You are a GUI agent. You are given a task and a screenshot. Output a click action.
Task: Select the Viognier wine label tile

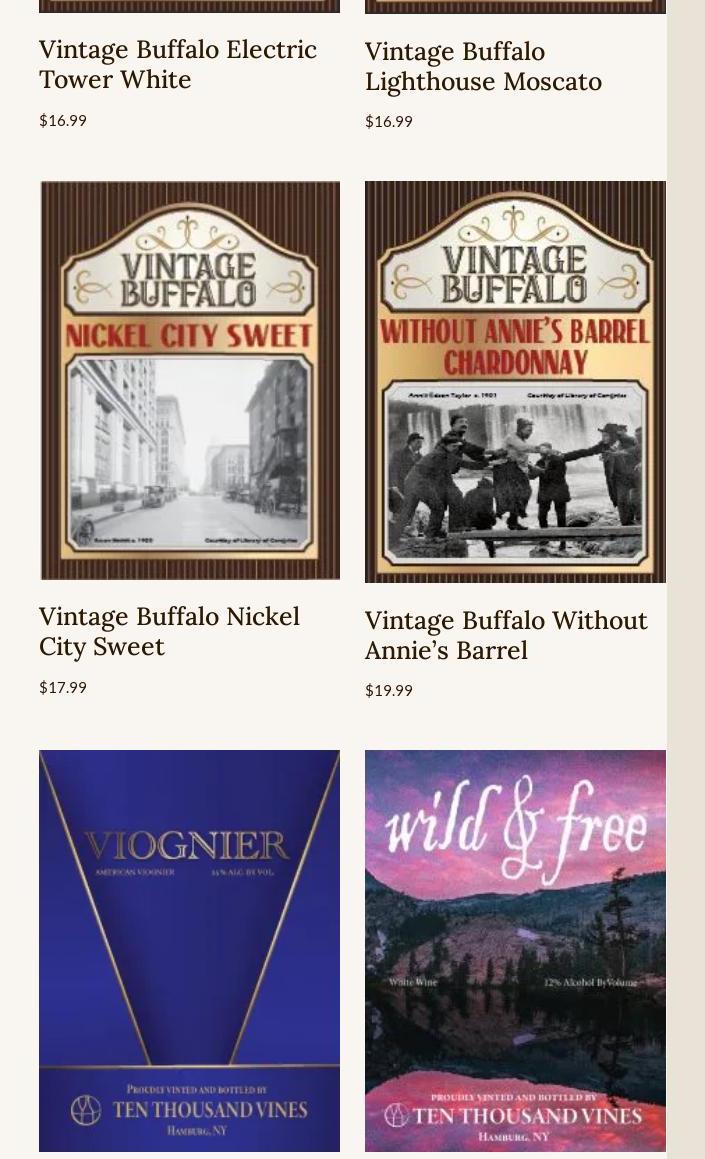(189, 950)
